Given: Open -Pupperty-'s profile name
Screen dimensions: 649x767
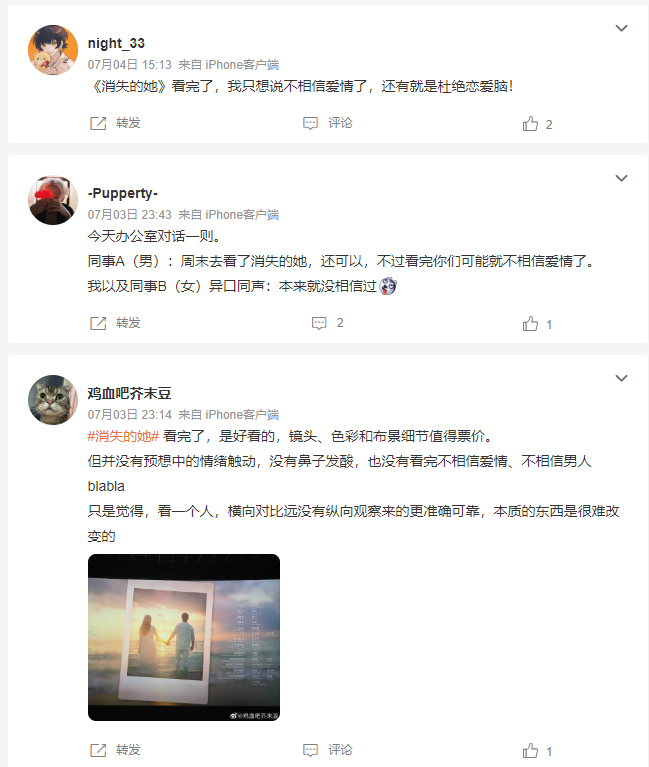Looking at the screenshot, I should click(123, 193).
